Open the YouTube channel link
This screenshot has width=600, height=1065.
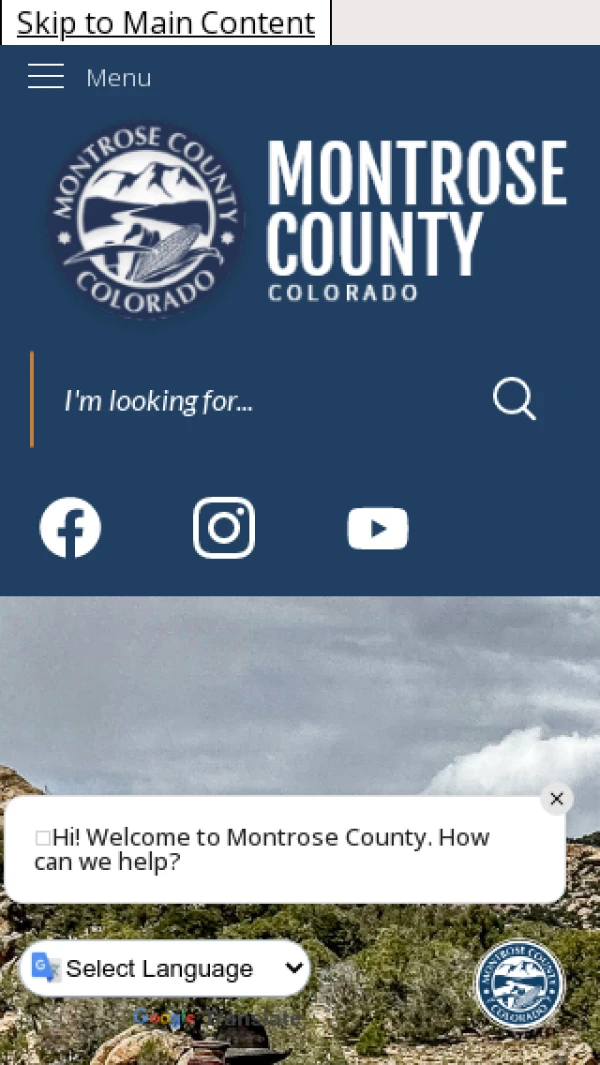[x=378, y=528]
